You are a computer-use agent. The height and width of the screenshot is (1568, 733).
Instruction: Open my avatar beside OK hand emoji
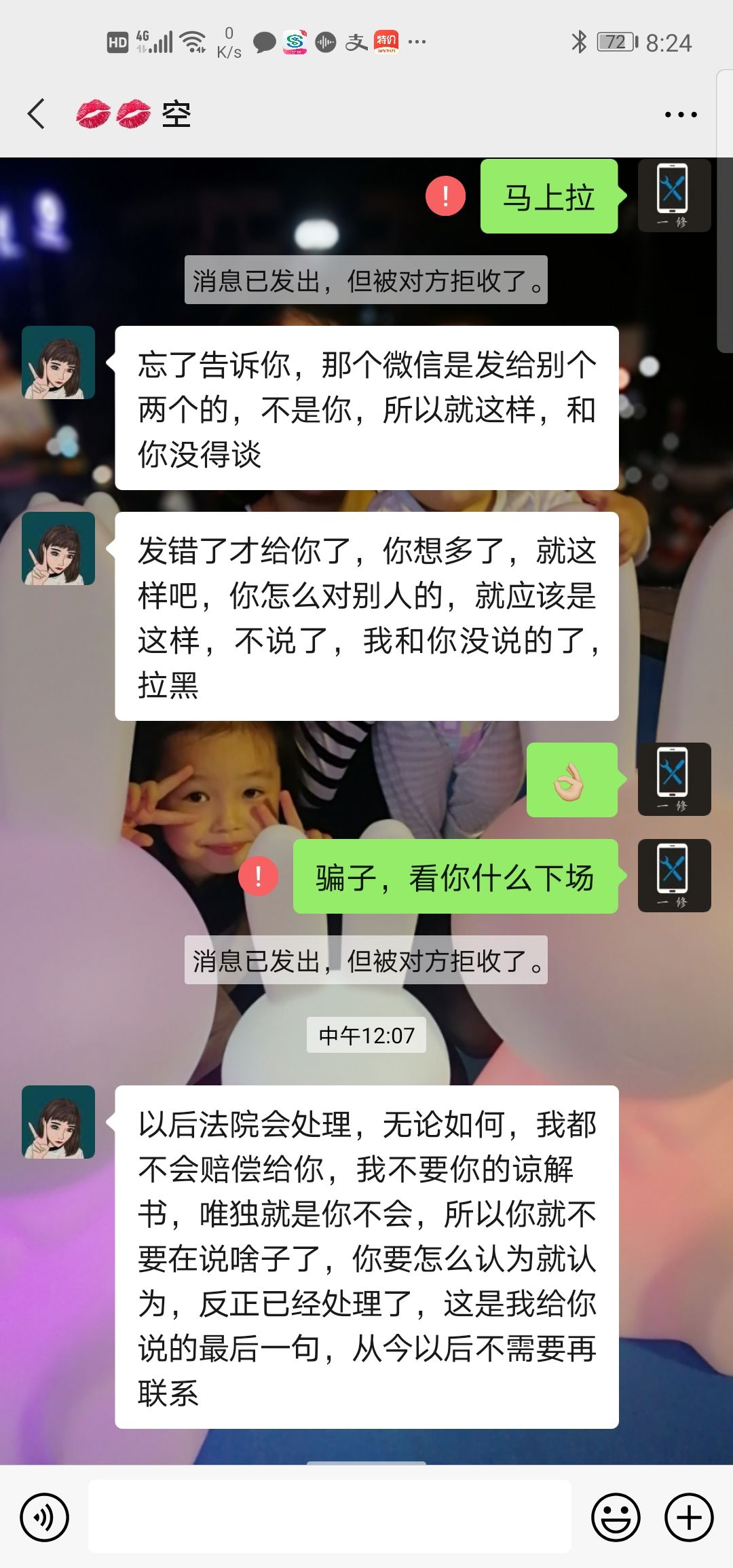674,779
